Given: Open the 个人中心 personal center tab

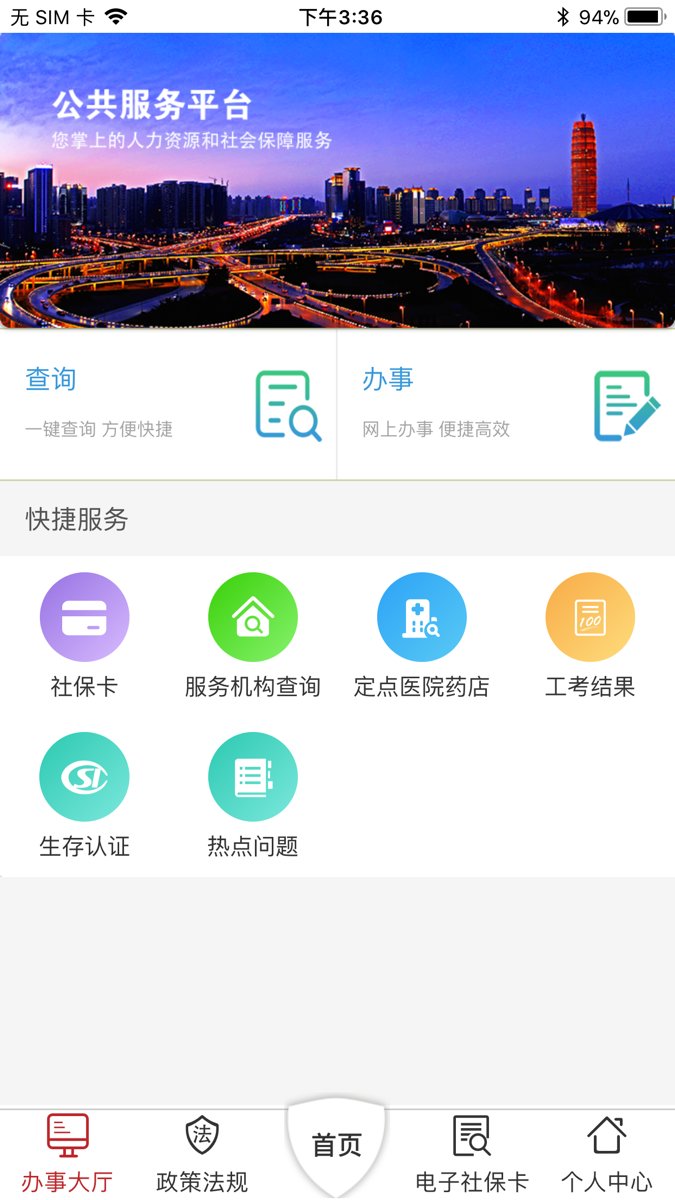Looking at the screenshot, I should (607, 1153).
